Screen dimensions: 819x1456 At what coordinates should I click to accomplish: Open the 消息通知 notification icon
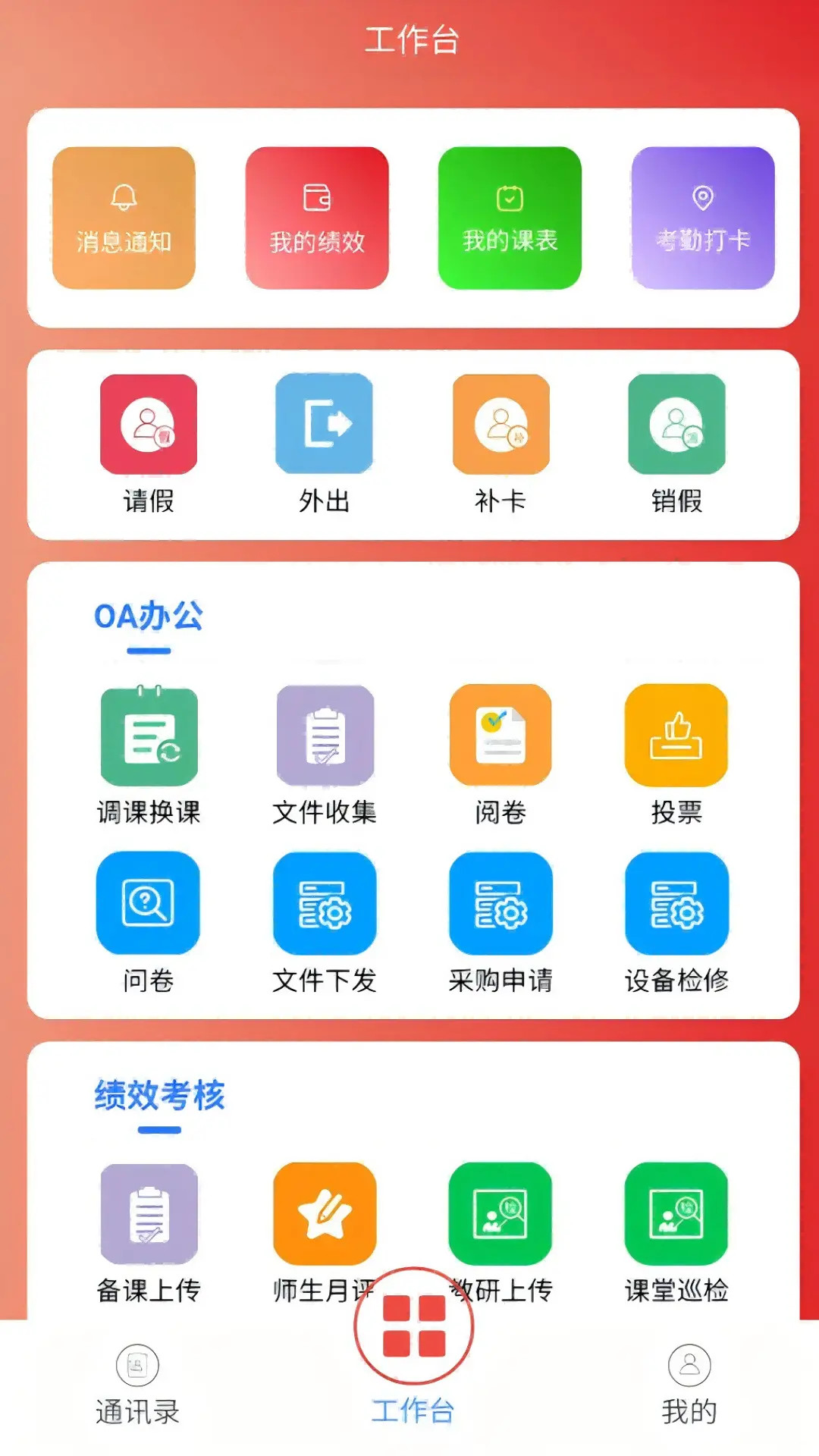point(124,218)
